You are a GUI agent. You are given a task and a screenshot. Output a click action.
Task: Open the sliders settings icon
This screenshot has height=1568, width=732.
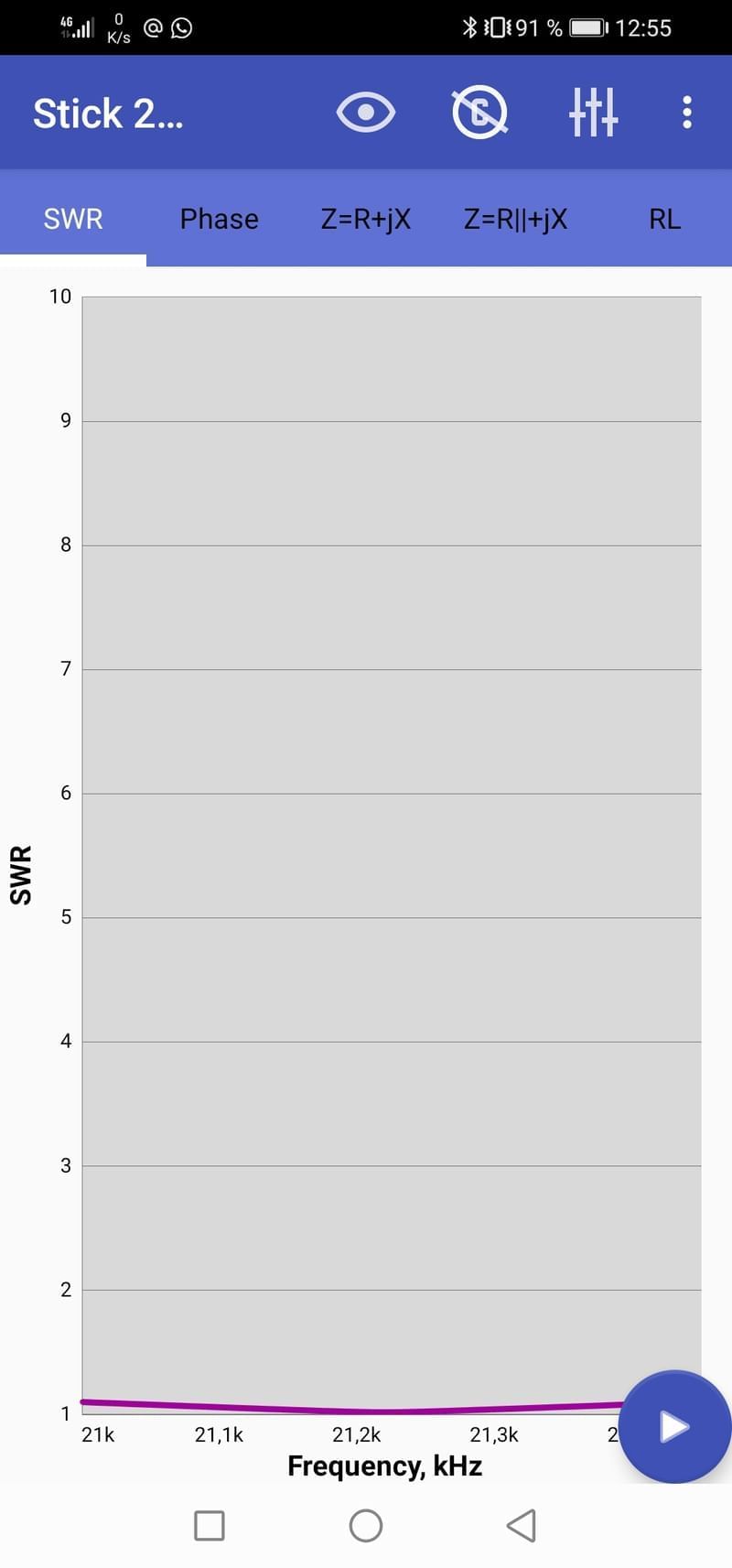click(x=593, y=113)
